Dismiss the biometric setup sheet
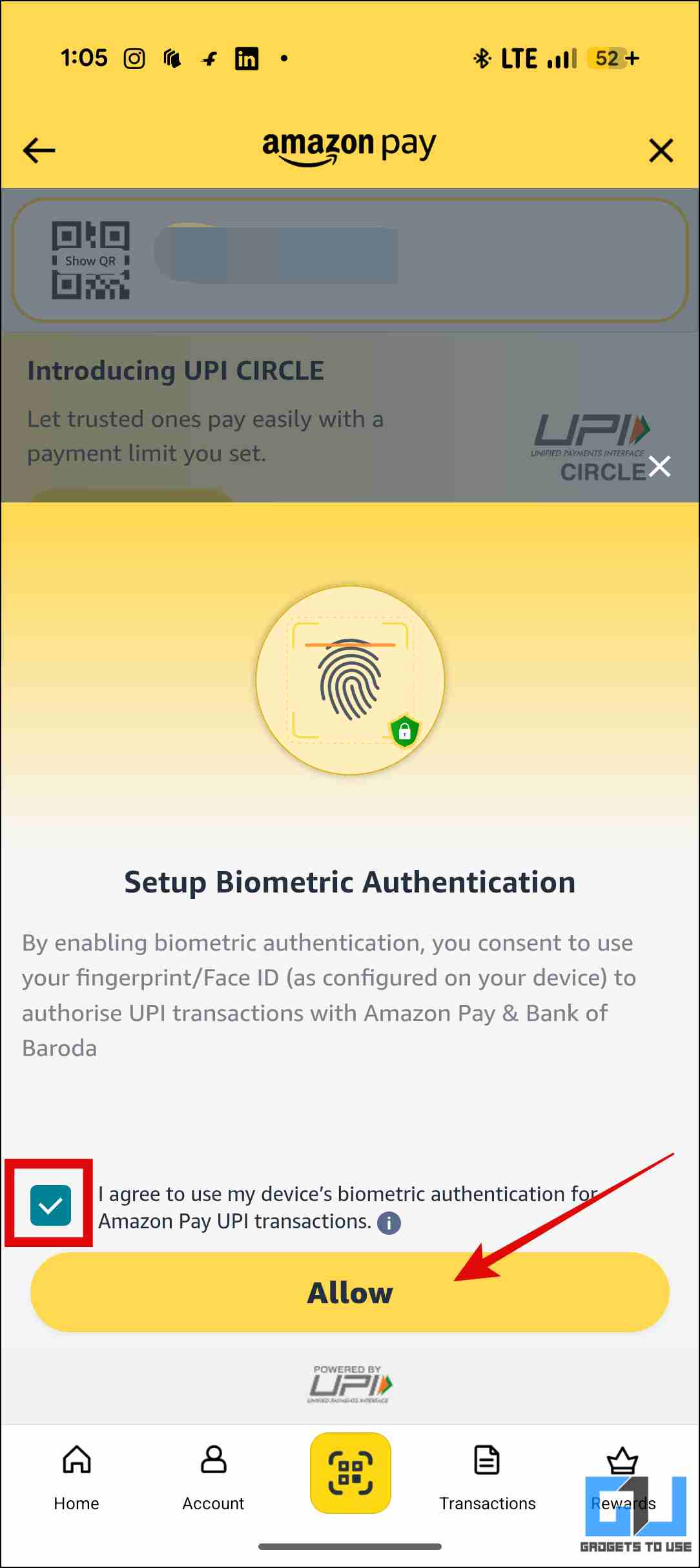 [x=659, y=466]
